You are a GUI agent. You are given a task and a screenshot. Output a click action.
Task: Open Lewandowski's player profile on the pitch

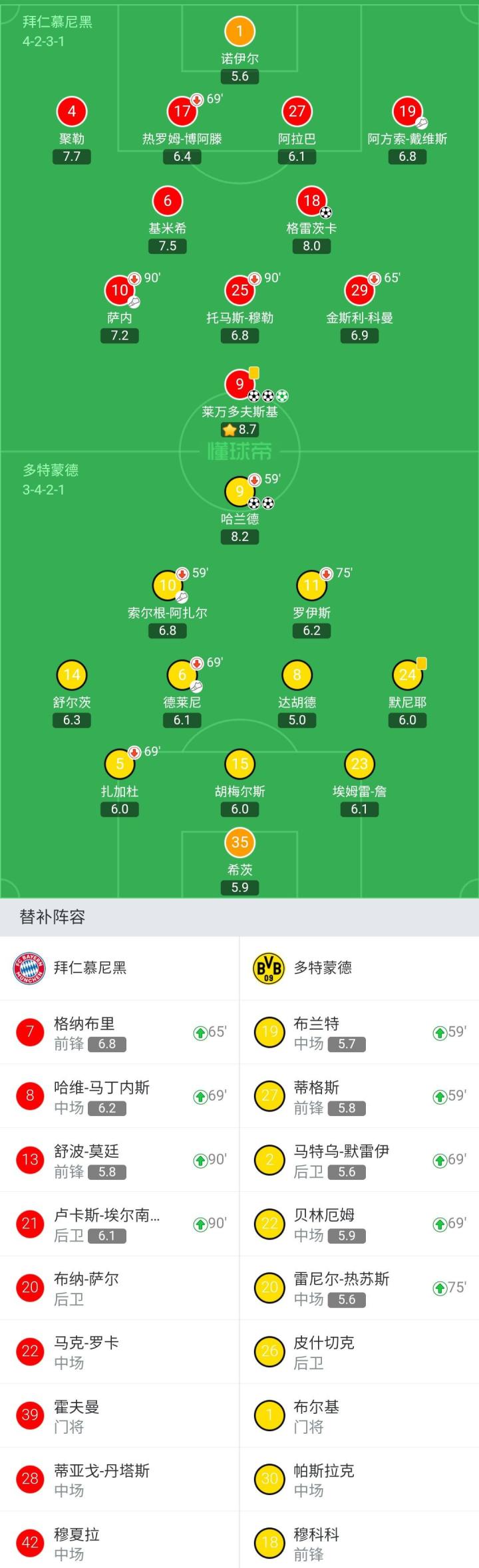tap(239, 385)
